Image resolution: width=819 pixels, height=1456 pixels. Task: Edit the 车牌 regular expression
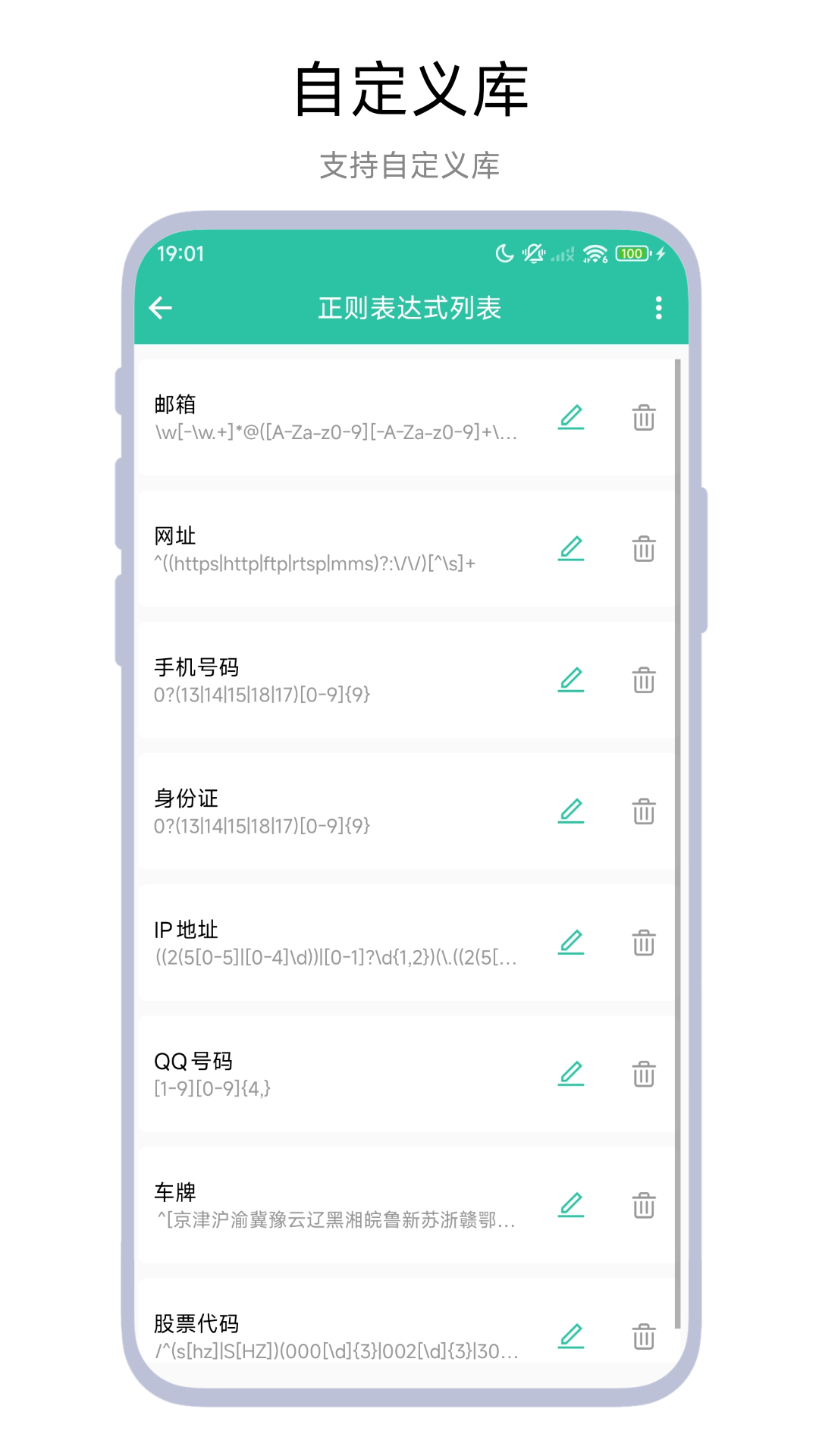572,1205
